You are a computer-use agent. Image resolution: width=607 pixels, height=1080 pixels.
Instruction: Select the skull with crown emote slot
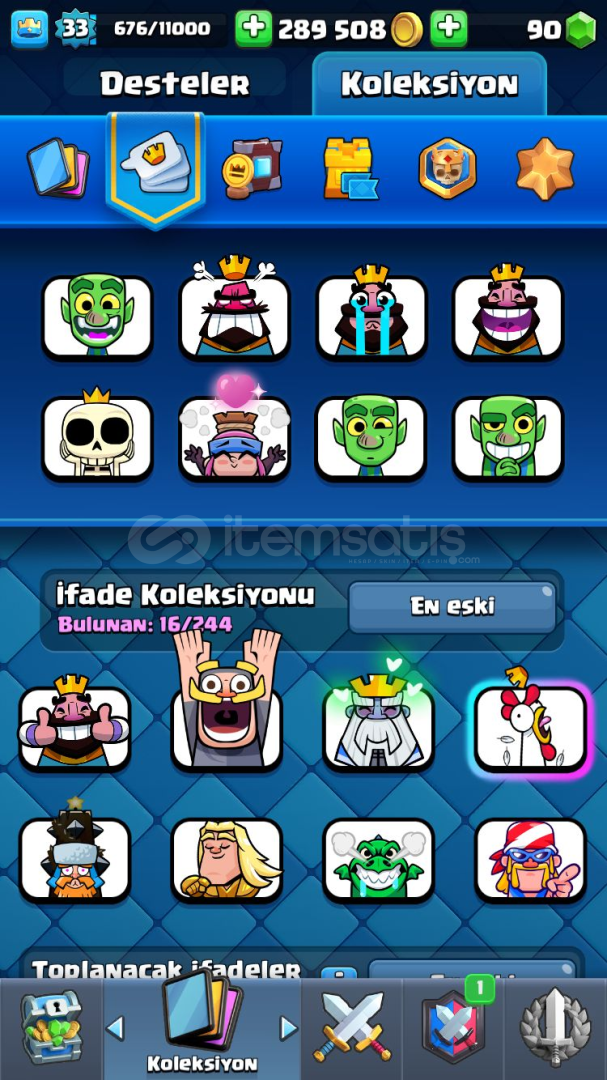pos(97,436)
